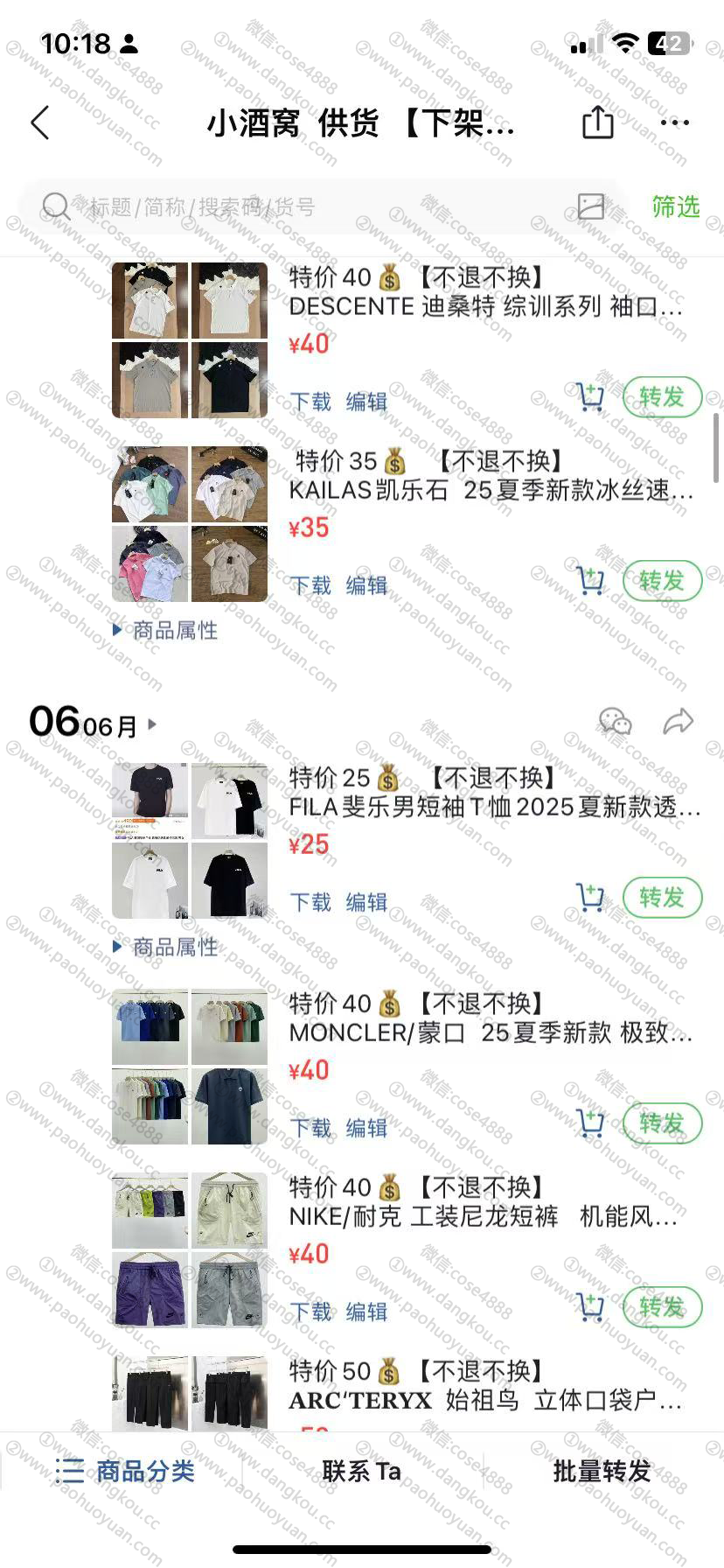This screenshot has height=1568, width=724.
Task: Open 商品分类 categories
Action: tap(125, 1471)
